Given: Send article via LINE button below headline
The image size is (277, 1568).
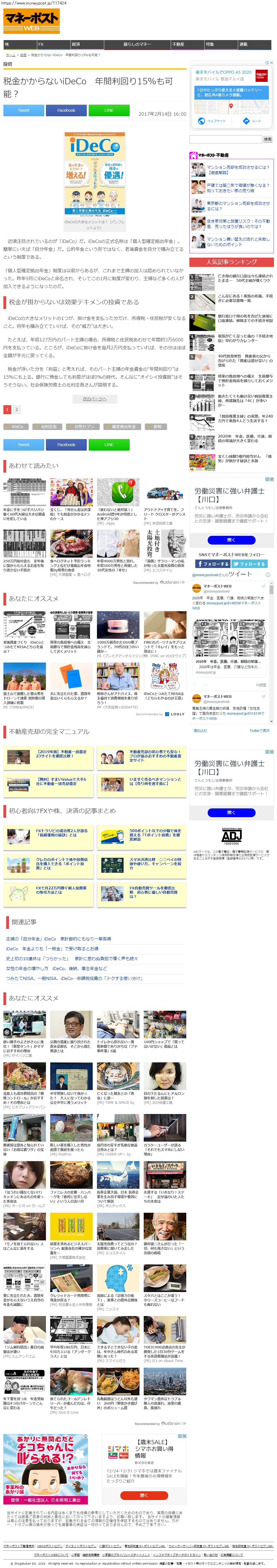Looking at the screenshot, I should tap(109, 110).
